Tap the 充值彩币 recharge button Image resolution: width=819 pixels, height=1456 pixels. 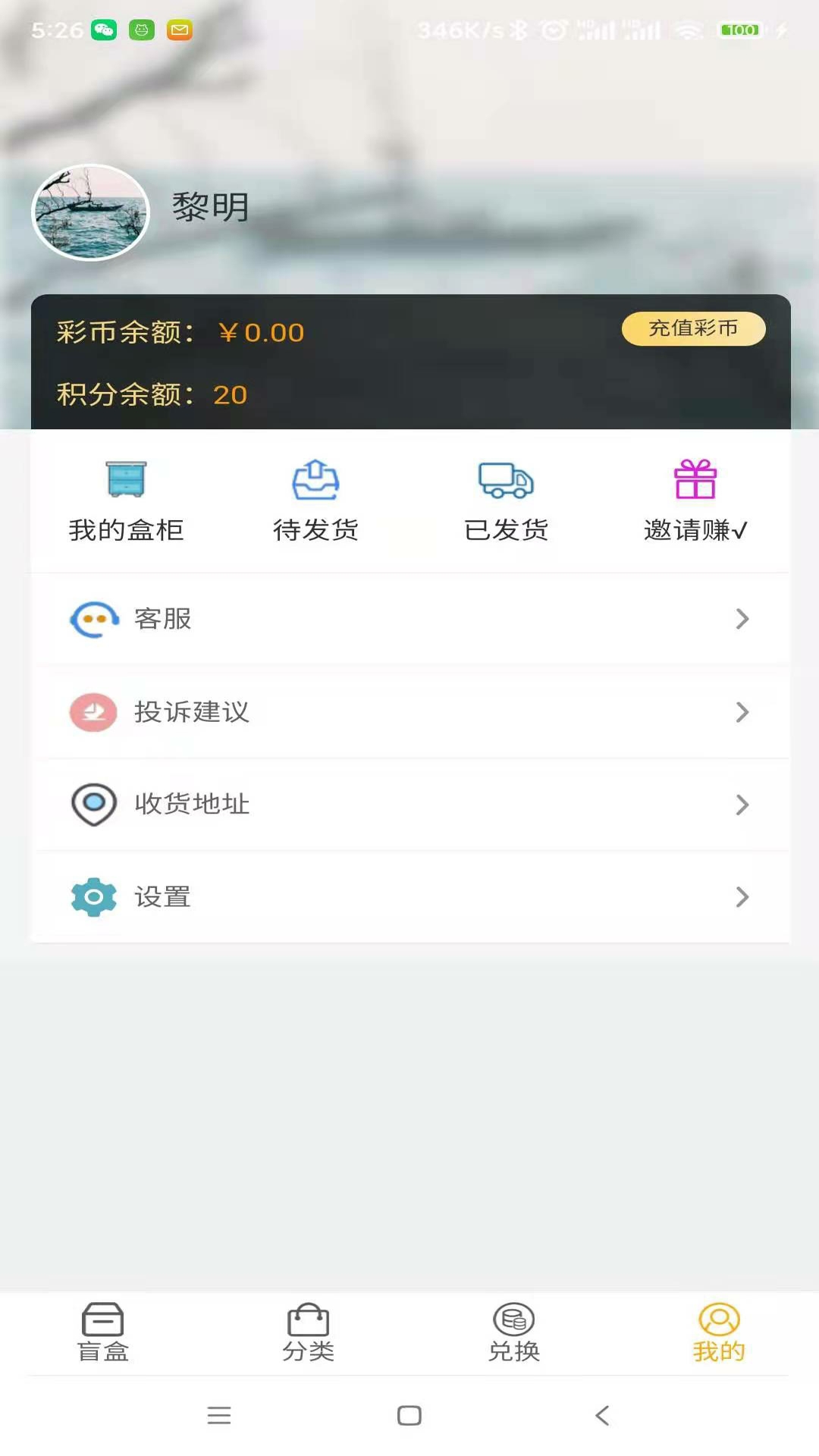pyautogui.click(x=694, y=328)
